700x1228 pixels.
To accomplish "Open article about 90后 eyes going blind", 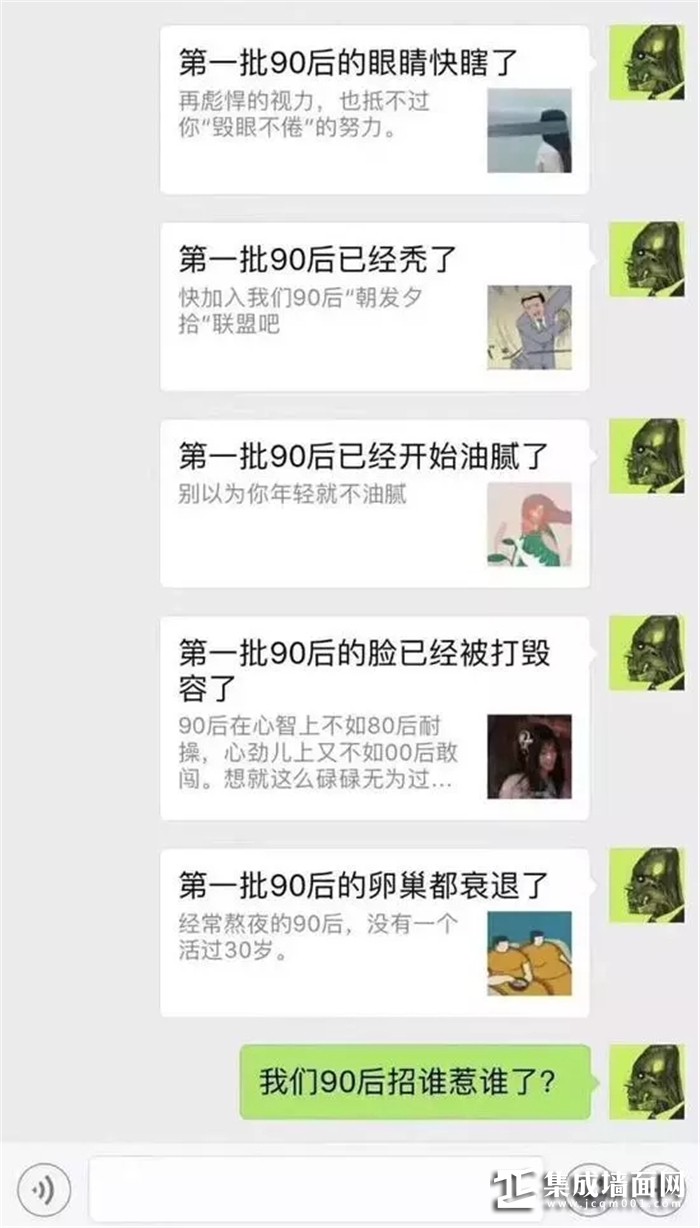I will (x=374, y=110).
